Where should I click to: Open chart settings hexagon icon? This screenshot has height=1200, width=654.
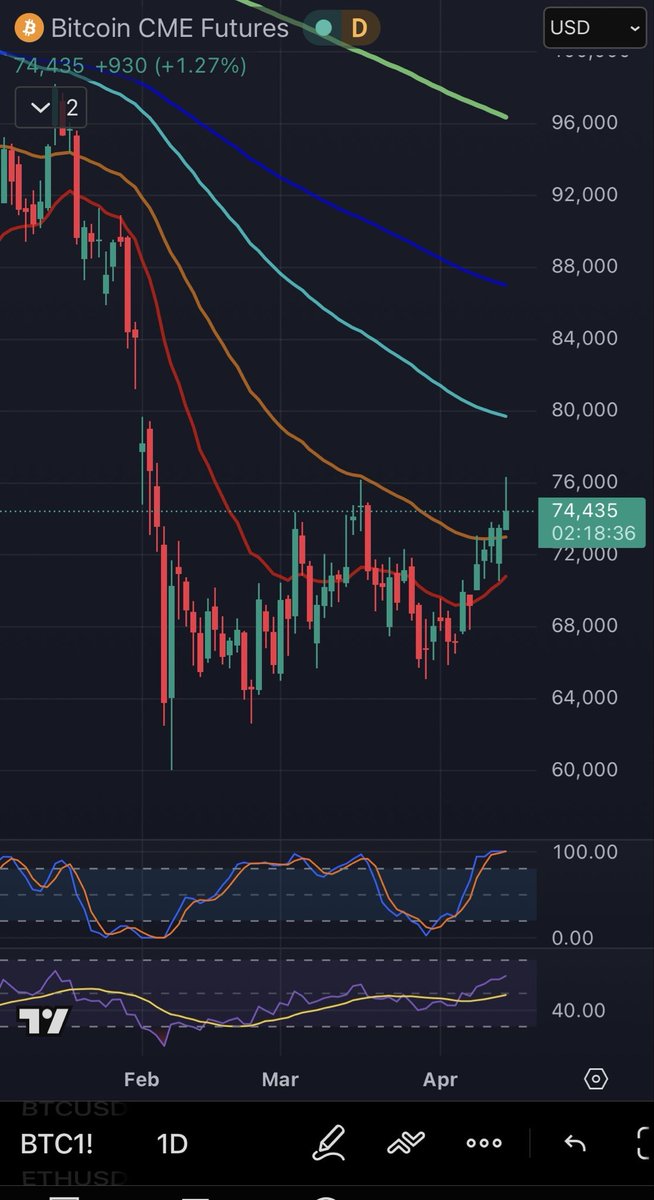click(x=596, y=1079)
